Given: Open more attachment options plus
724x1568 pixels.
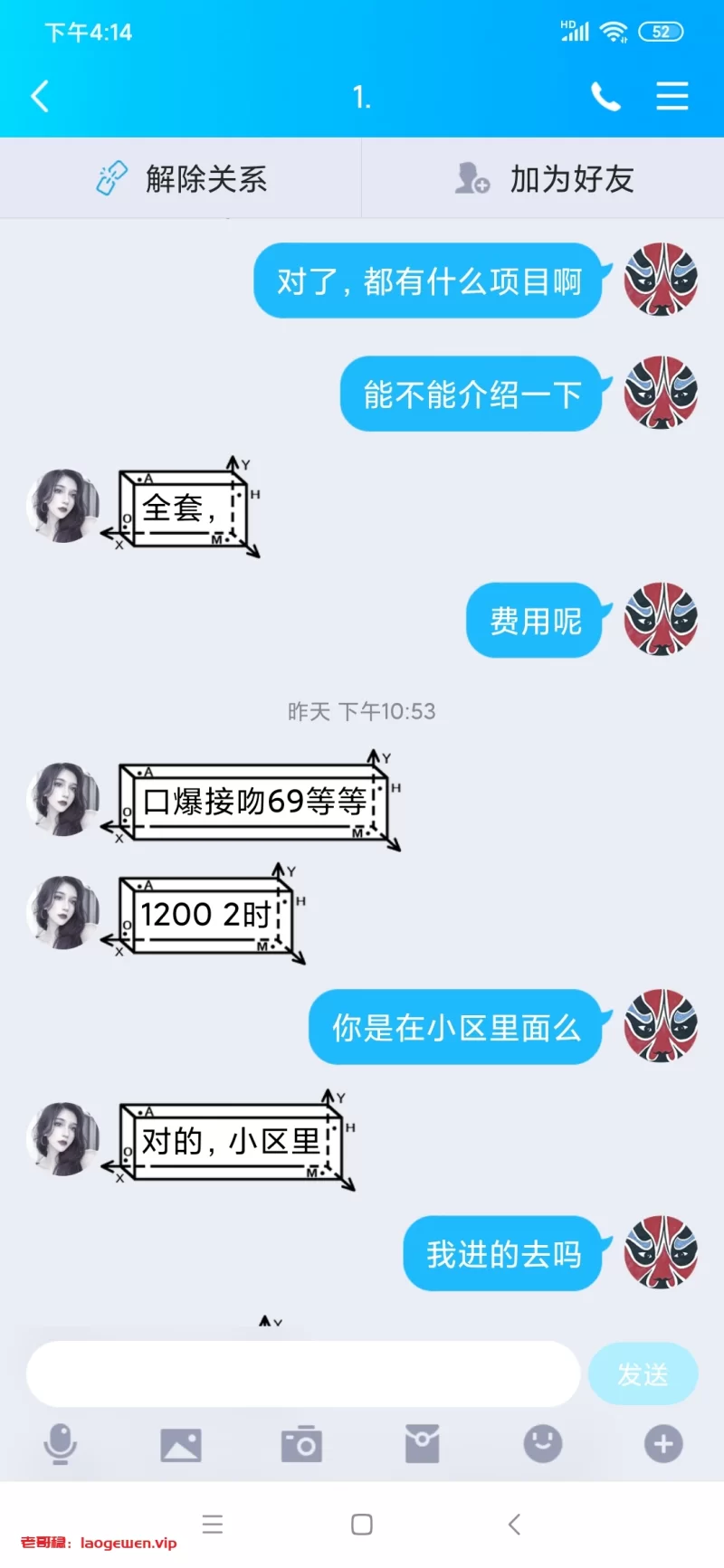Looking at the screenshot, I should point(663,1444).
